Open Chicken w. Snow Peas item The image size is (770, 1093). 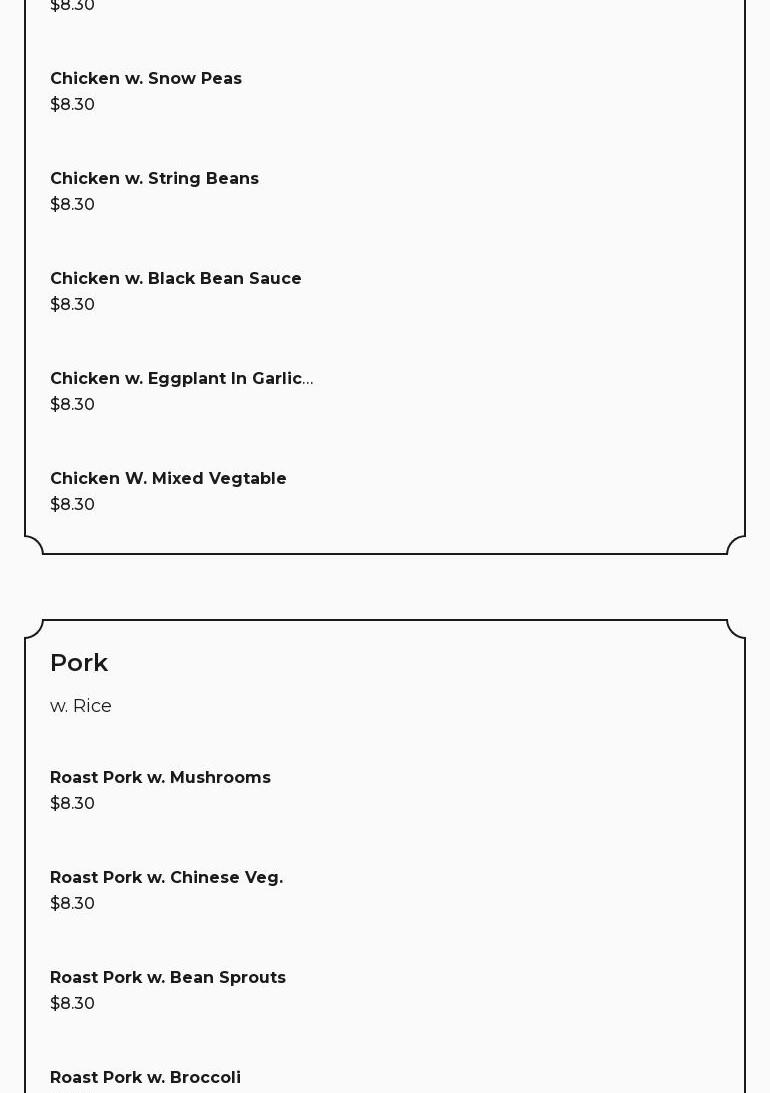coord(146,79)
